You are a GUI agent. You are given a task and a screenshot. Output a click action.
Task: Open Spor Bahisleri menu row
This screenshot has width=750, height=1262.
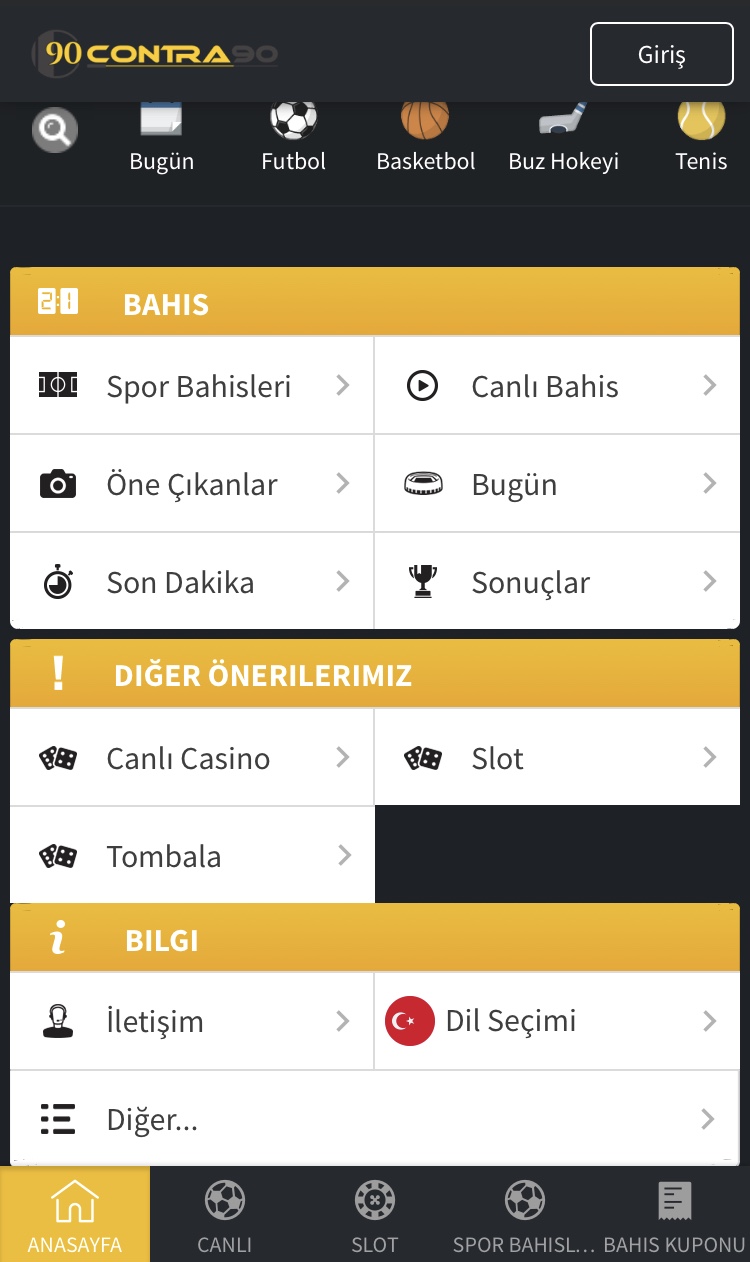coord(192,386)
